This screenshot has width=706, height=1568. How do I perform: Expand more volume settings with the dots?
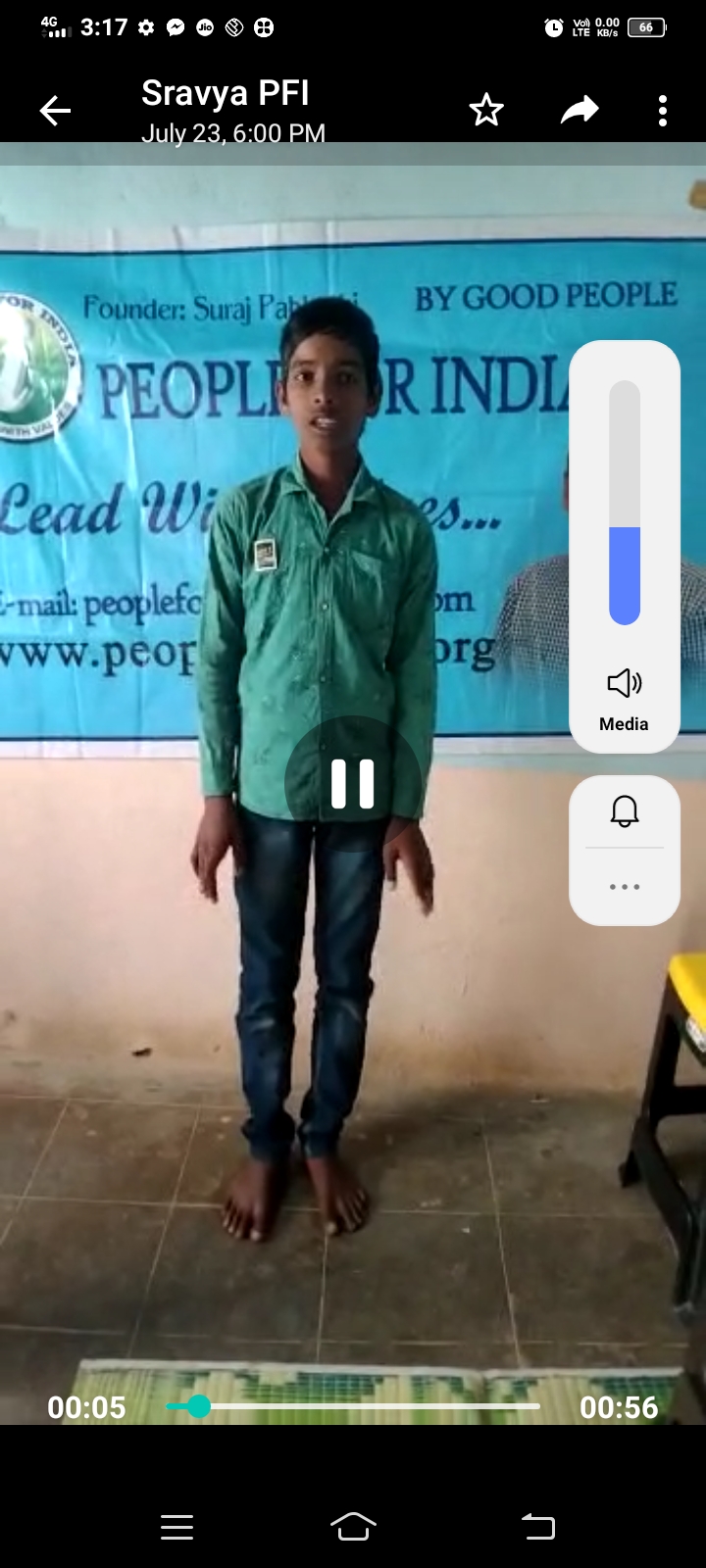tap(625, 887)
